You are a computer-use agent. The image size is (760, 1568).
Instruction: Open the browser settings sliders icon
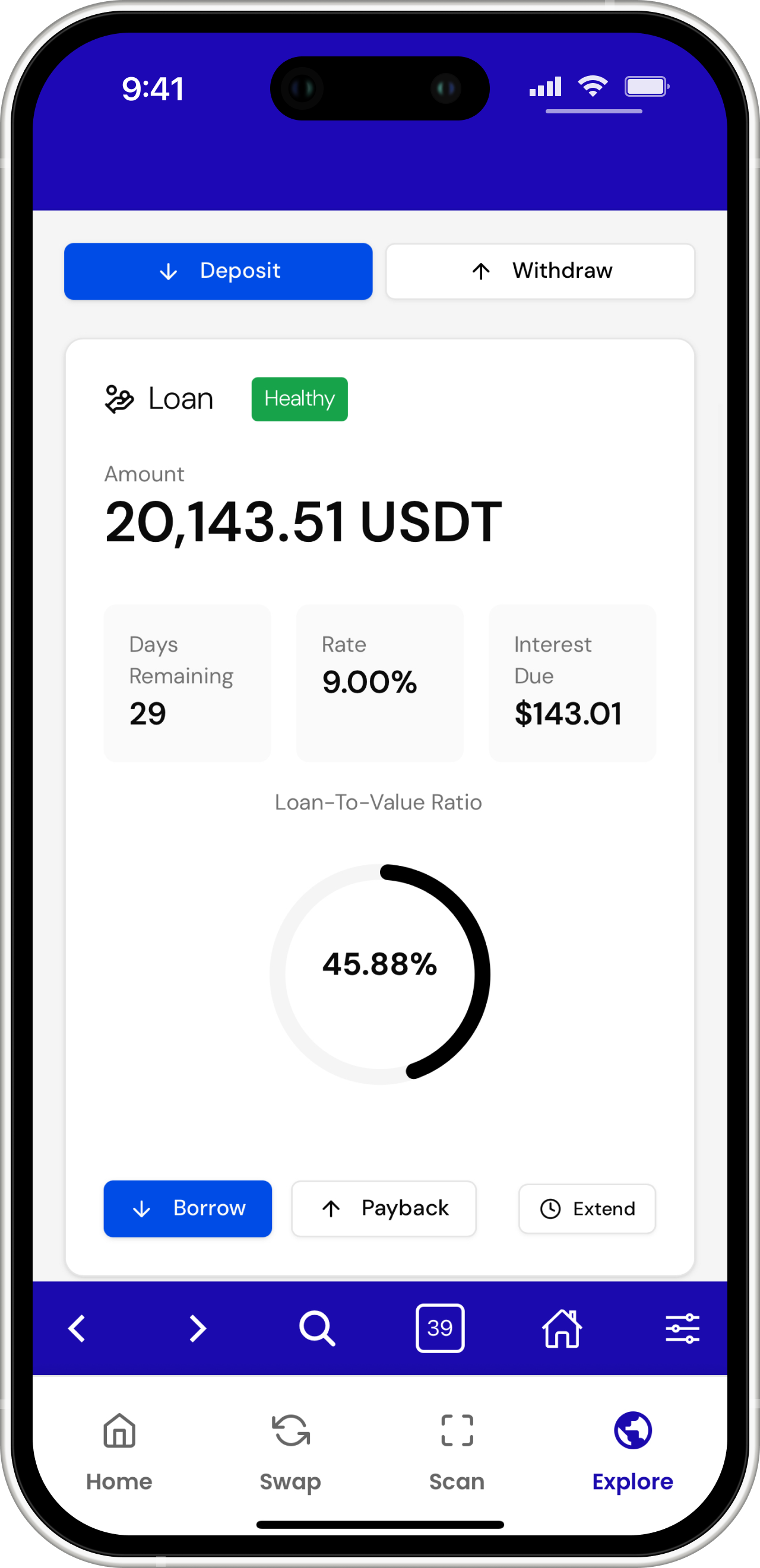682,1328
